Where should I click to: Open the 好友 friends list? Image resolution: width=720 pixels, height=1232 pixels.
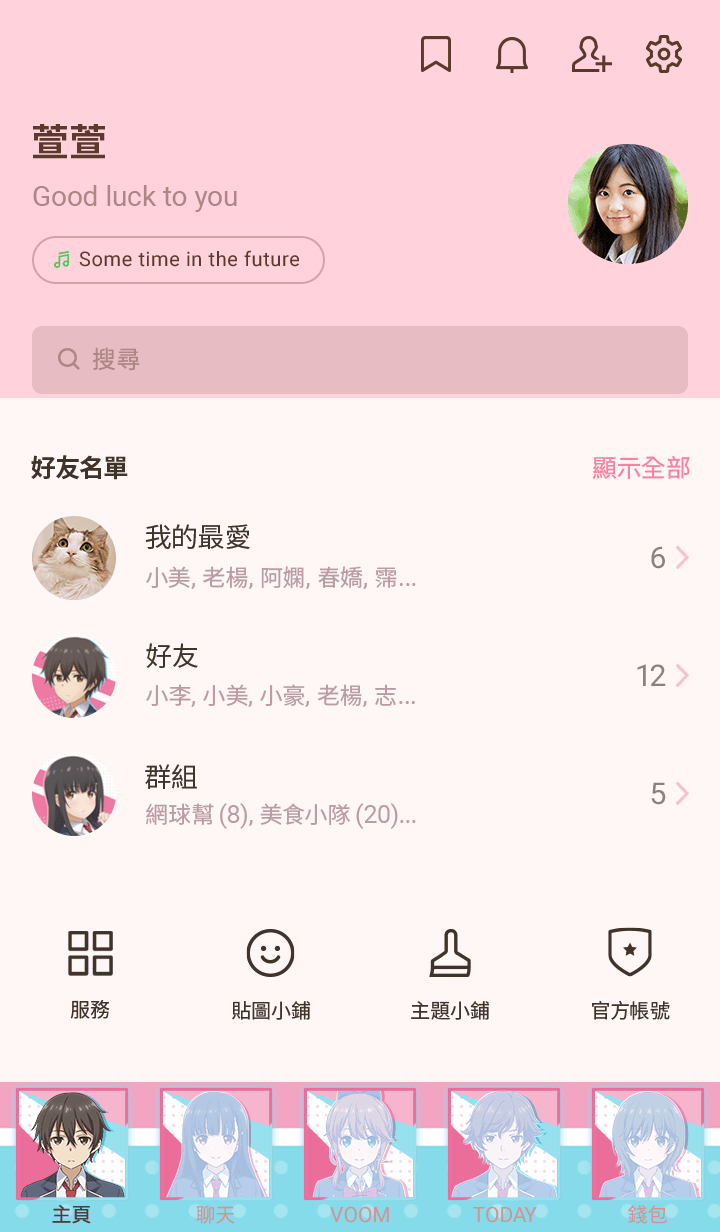click(x=360, y=677)
